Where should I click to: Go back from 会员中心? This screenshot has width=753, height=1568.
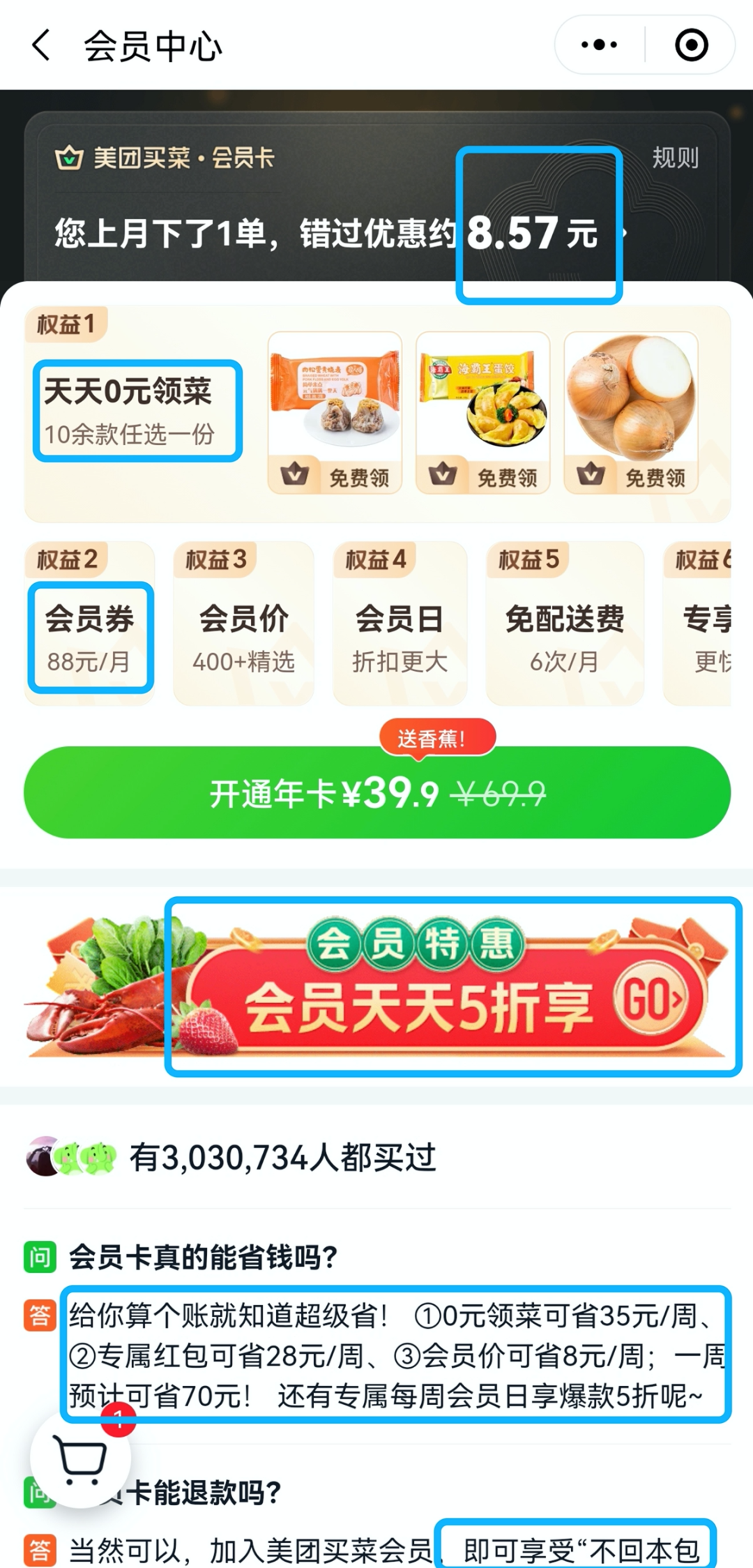(42, 46)
